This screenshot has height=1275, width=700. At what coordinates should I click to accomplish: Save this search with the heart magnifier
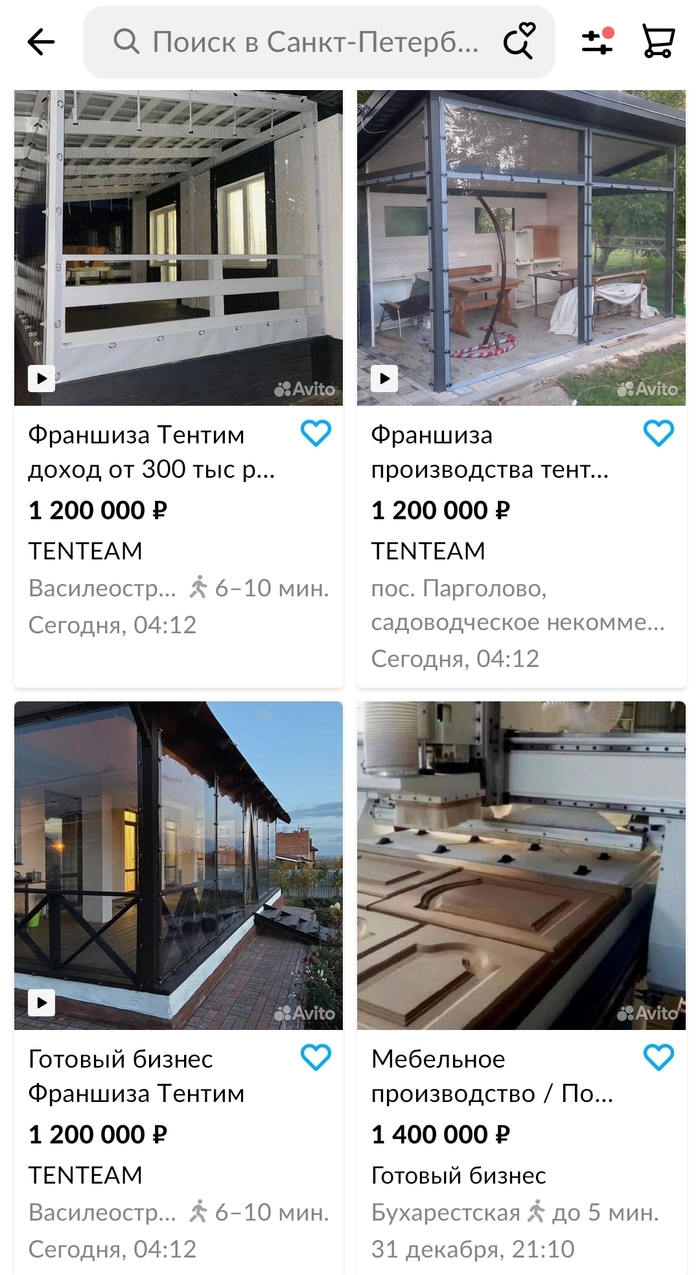pos(518,42)
